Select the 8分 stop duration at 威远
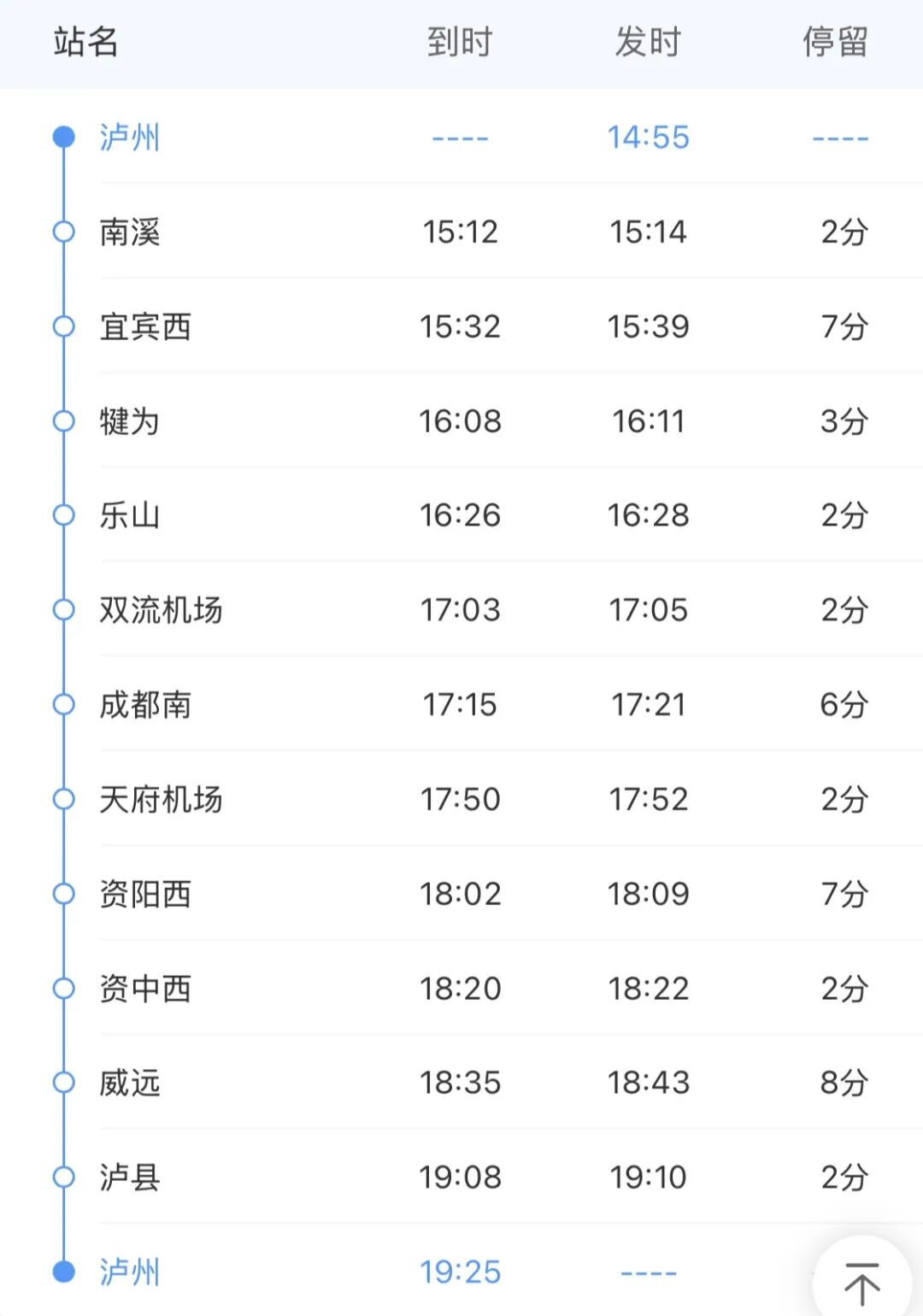Viewport: 923px width, 1316px height. click(x=844, y=1082)
